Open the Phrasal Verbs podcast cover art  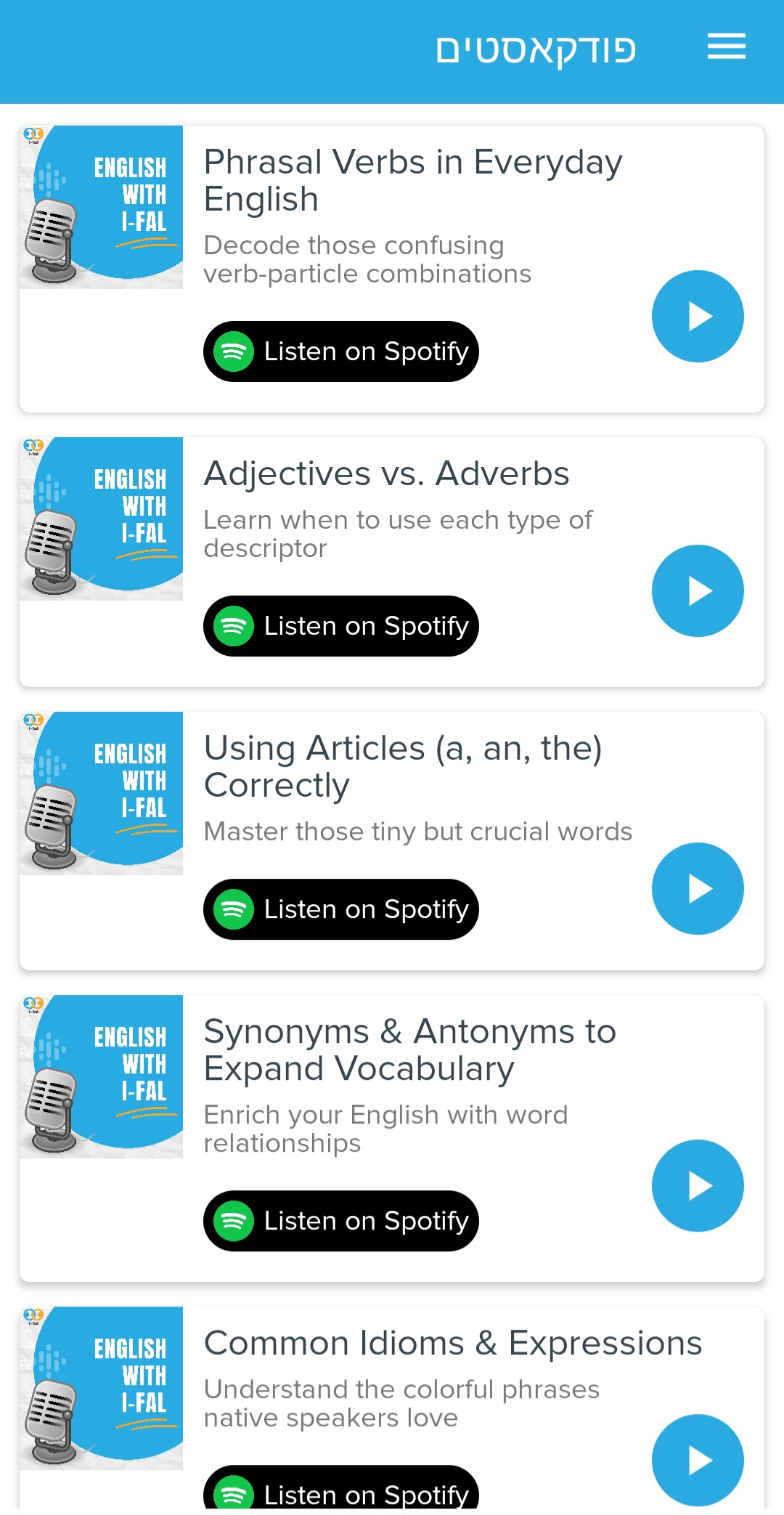click(x=102, y=207)
